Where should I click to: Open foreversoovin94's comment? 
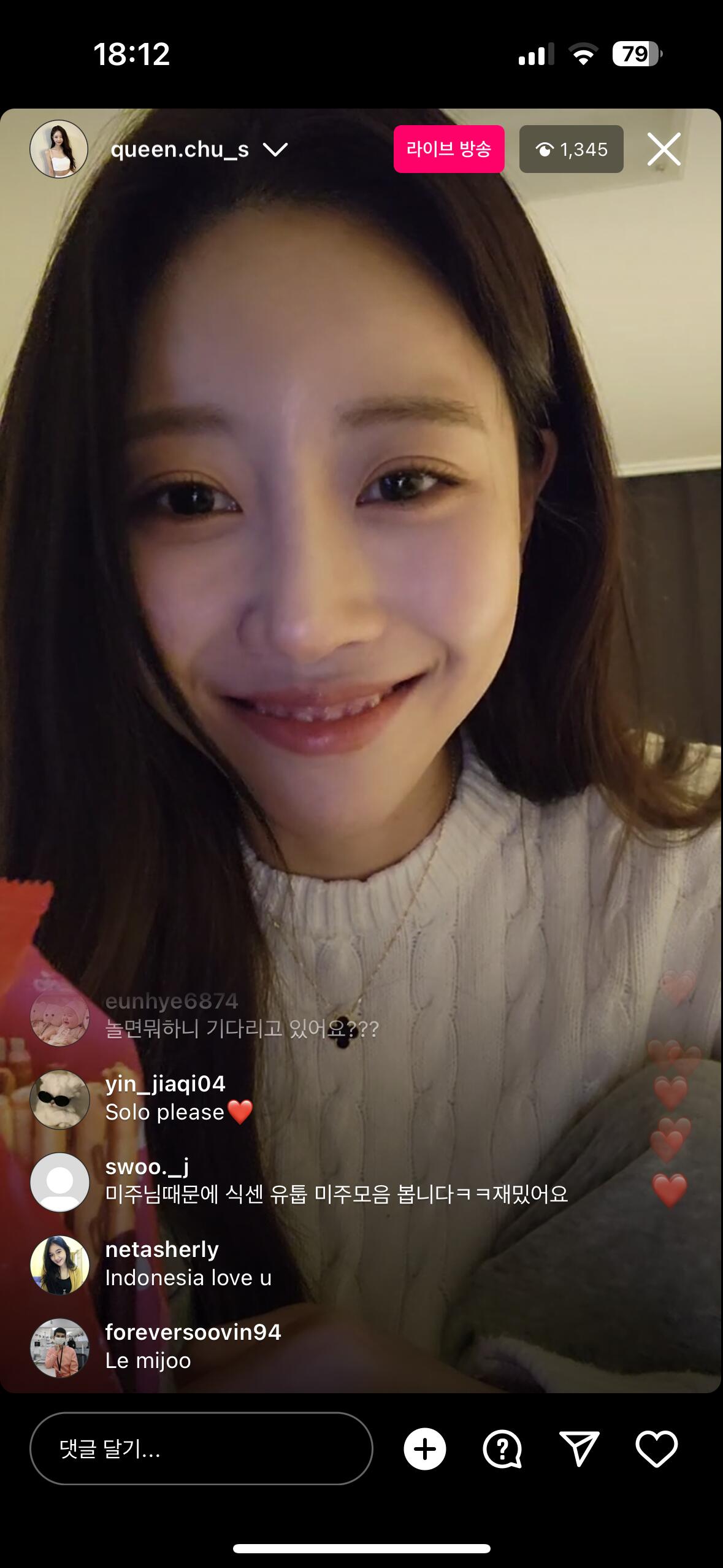click(x=156, y=1347)
